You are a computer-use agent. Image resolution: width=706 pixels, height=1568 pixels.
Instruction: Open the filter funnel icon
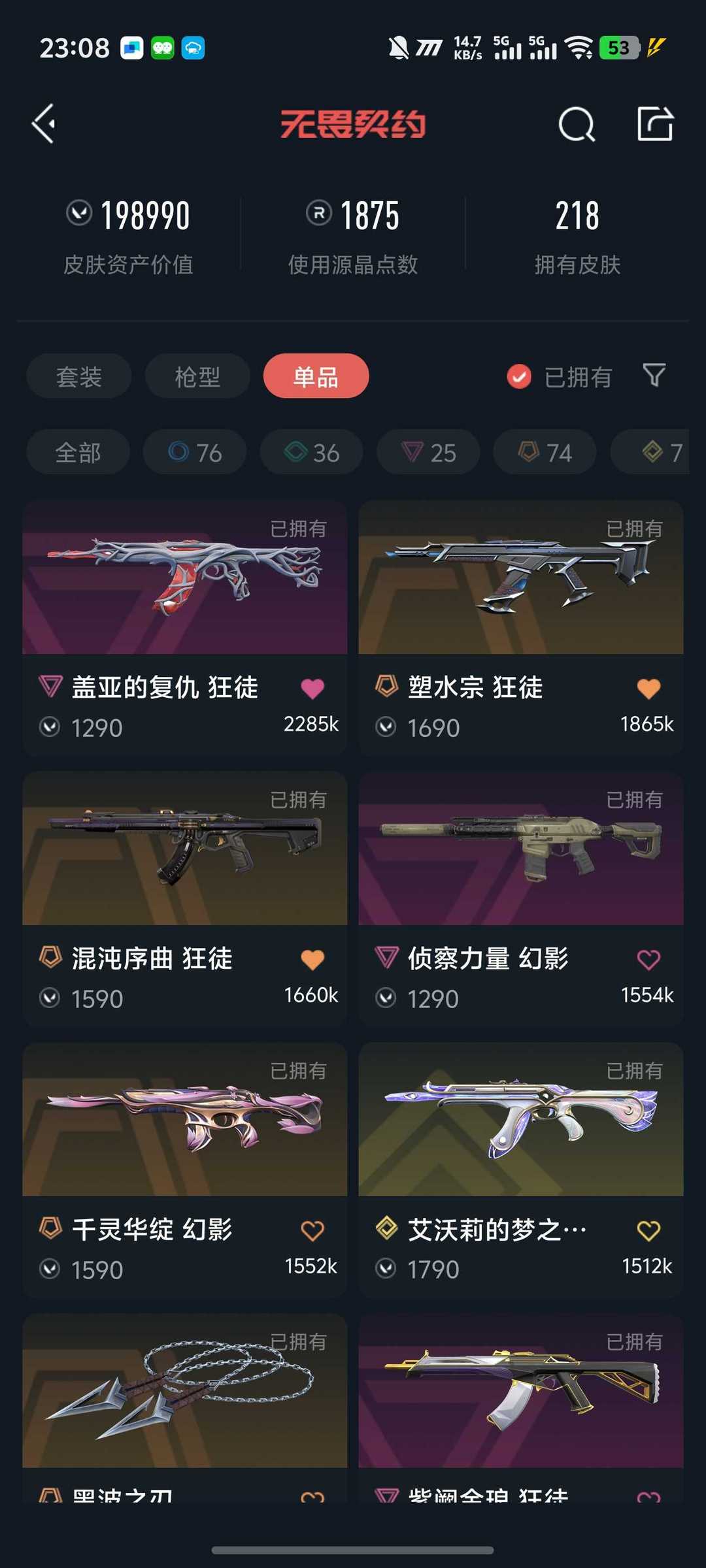pyautogui.click(x=654, y=376)
